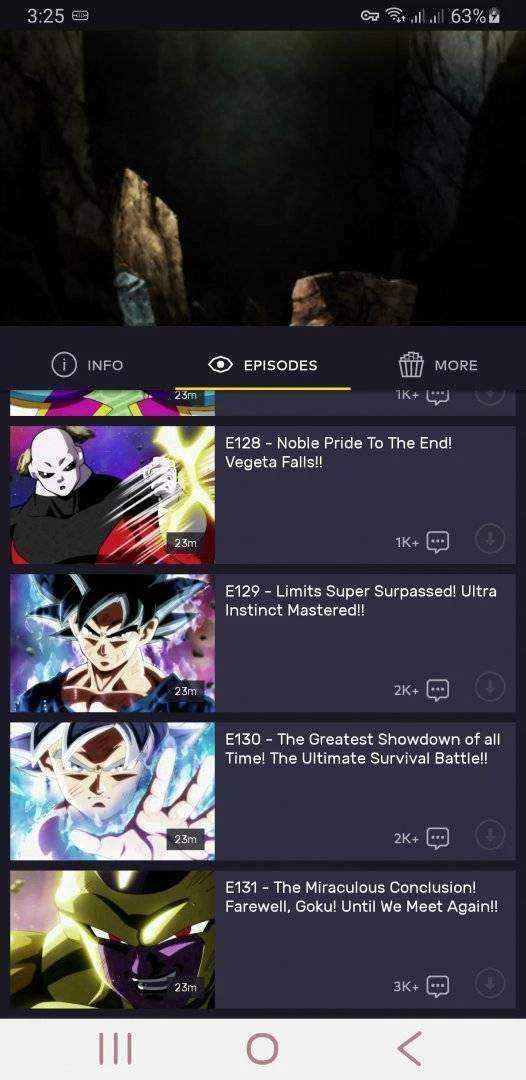Download episode E131
This screenshot has height=1080, width=526.
point(490,984)
